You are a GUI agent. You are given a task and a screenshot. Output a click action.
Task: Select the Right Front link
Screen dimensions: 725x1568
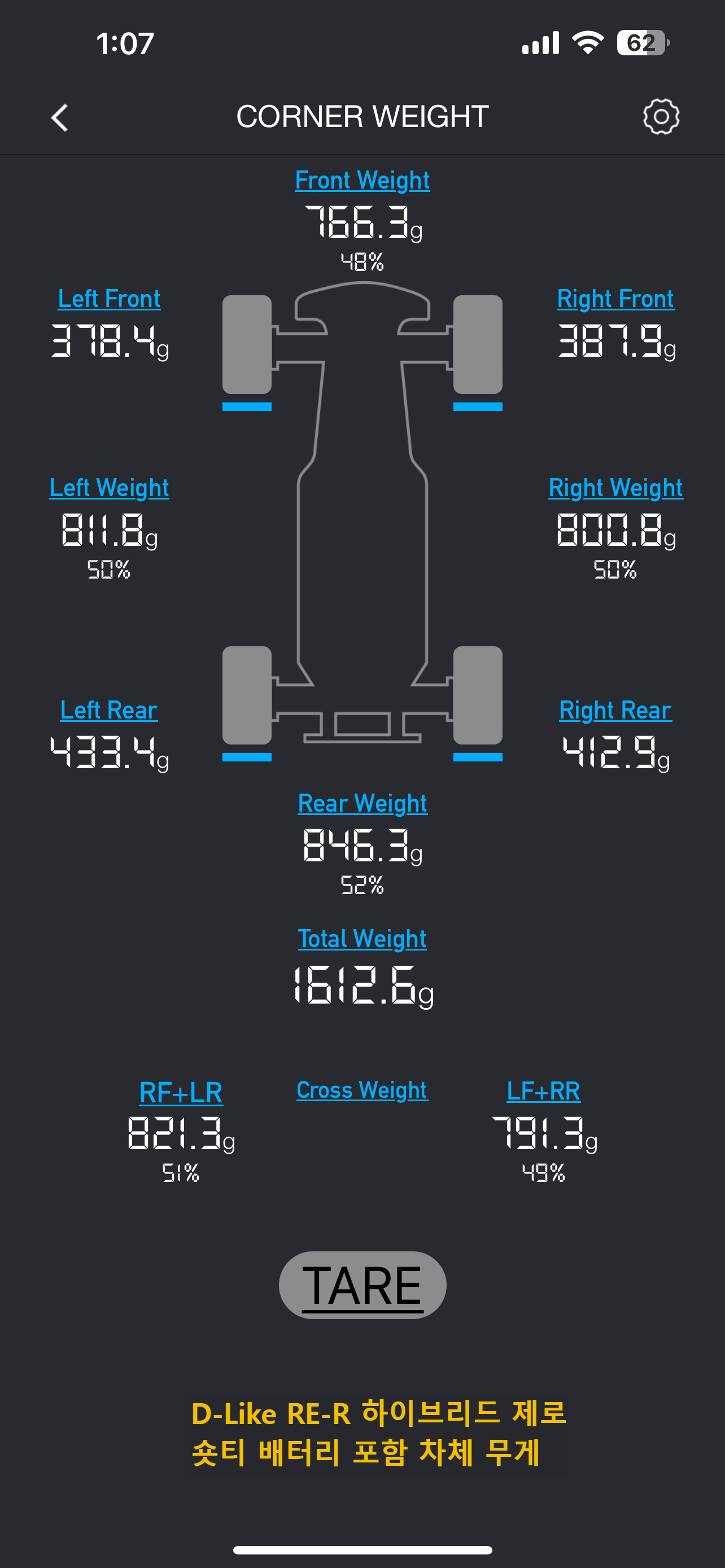click(x=615, y=299)
